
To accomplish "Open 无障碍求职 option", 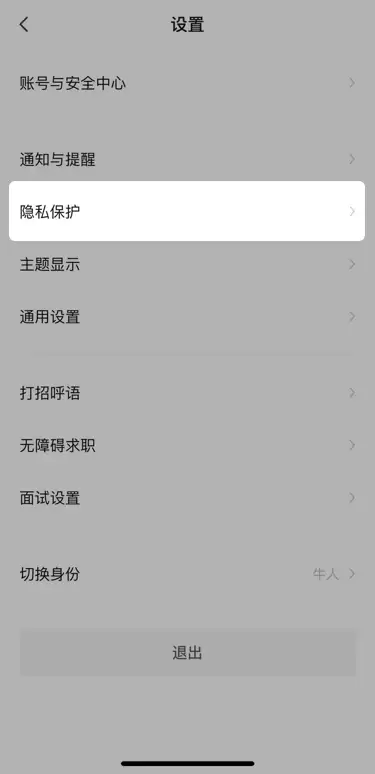I will [188, 445].
